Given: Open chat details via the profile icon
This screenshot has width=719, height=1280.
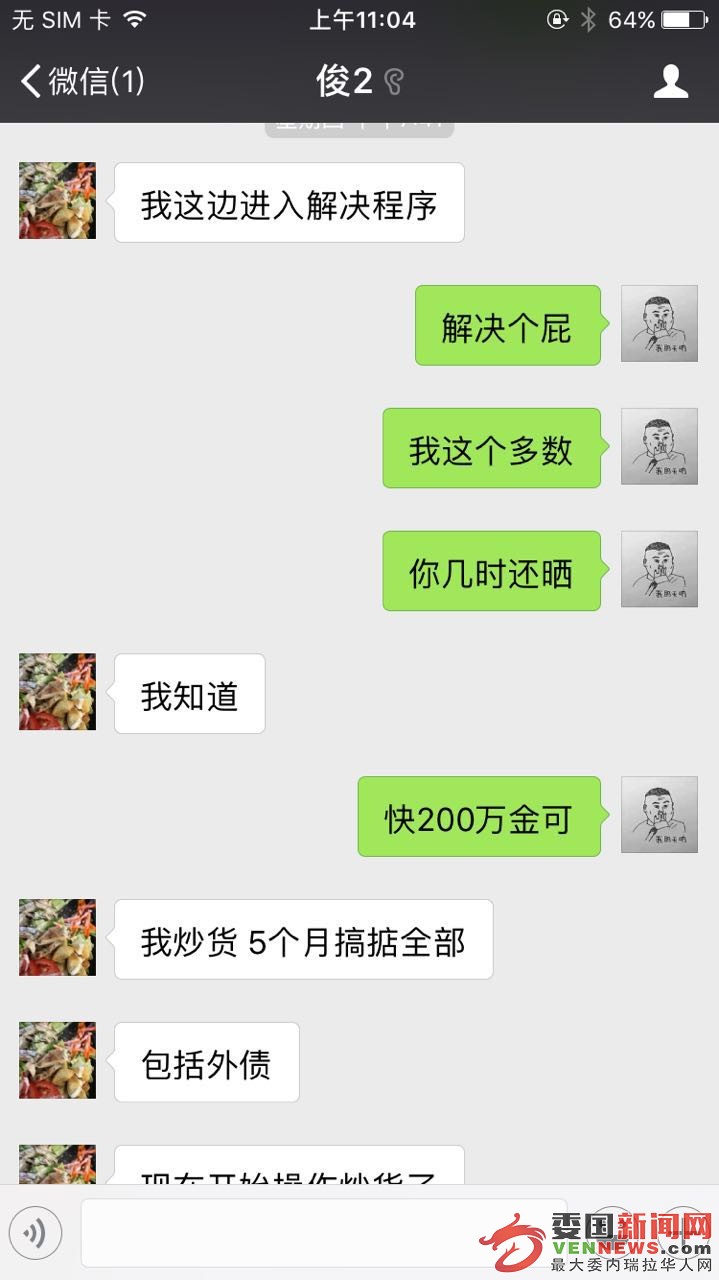Looking at the screenshot, I should coord(670,81).
